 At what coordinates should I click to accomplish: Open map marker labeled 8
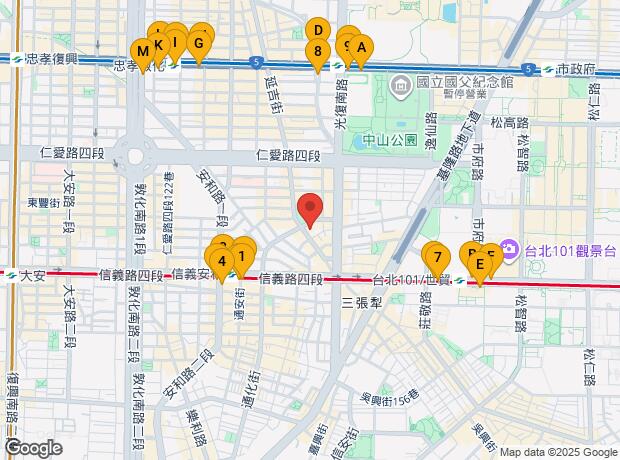(x=317, y=51)
